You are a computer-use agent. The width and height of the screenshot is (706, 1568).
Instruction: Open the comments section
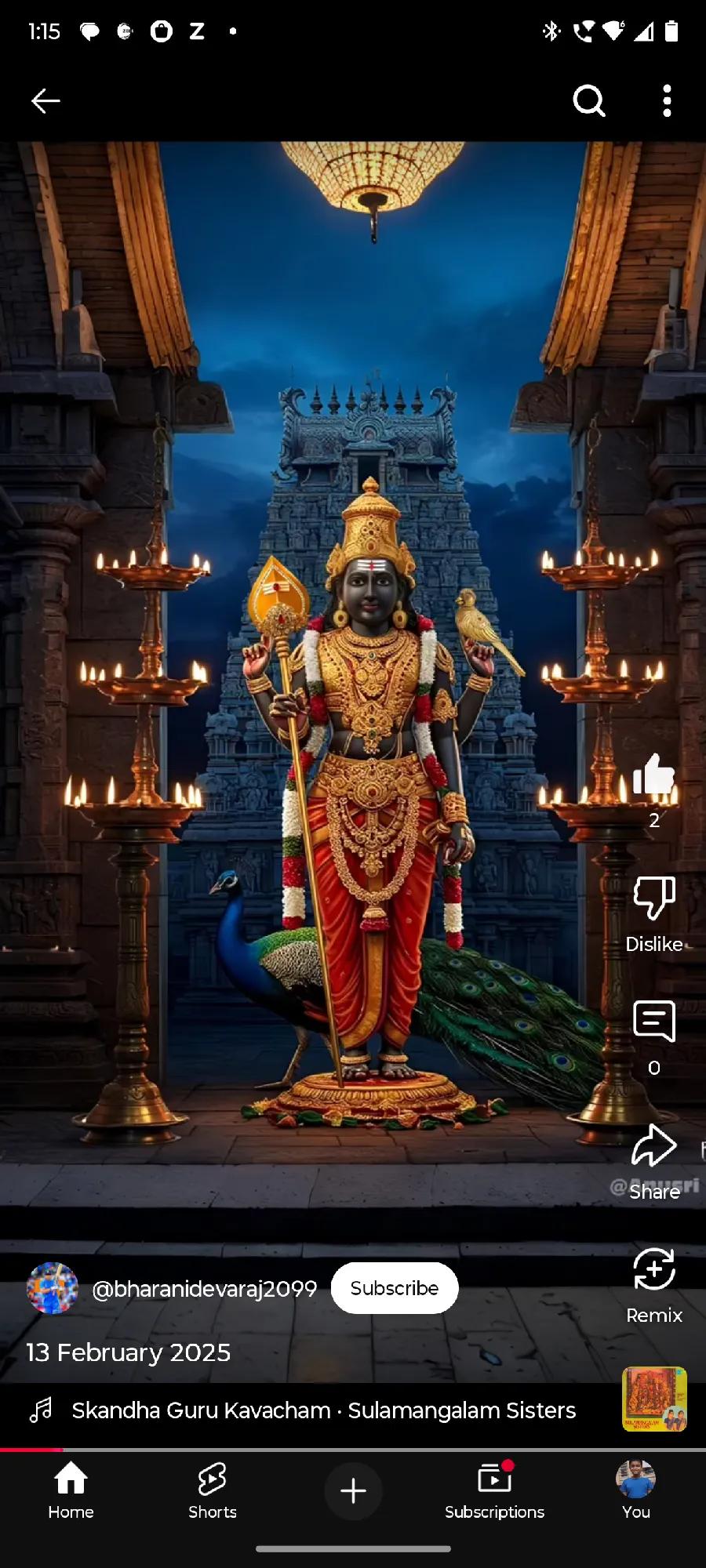[653, 1022]
